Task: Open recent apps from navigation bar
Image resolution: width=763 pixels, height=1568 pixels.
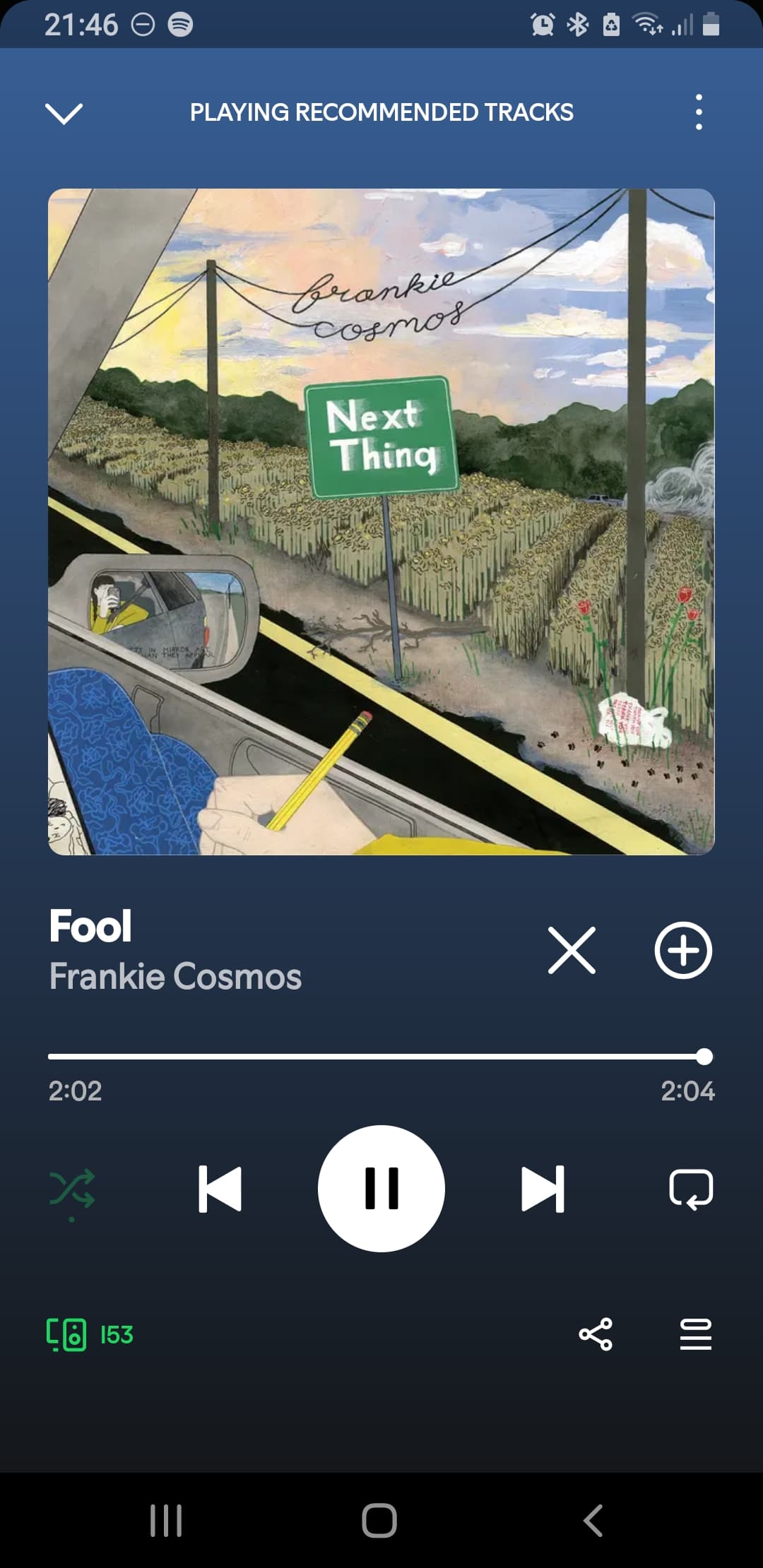Action: coord(166,1520)
